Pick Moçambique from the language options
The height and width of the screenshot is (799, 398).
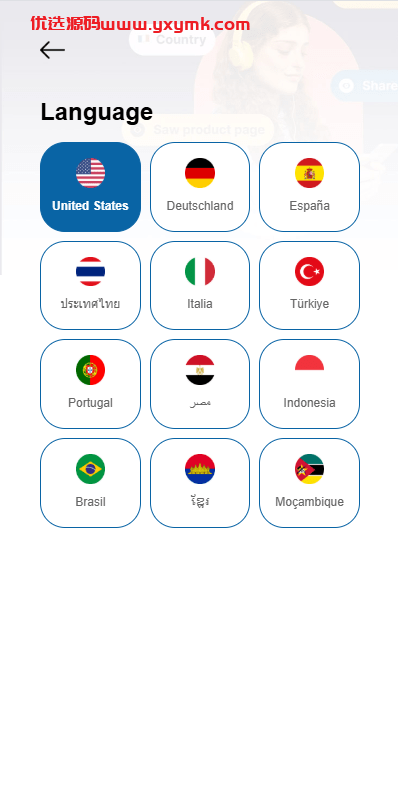pyautogui.click(x=309, y=483)
